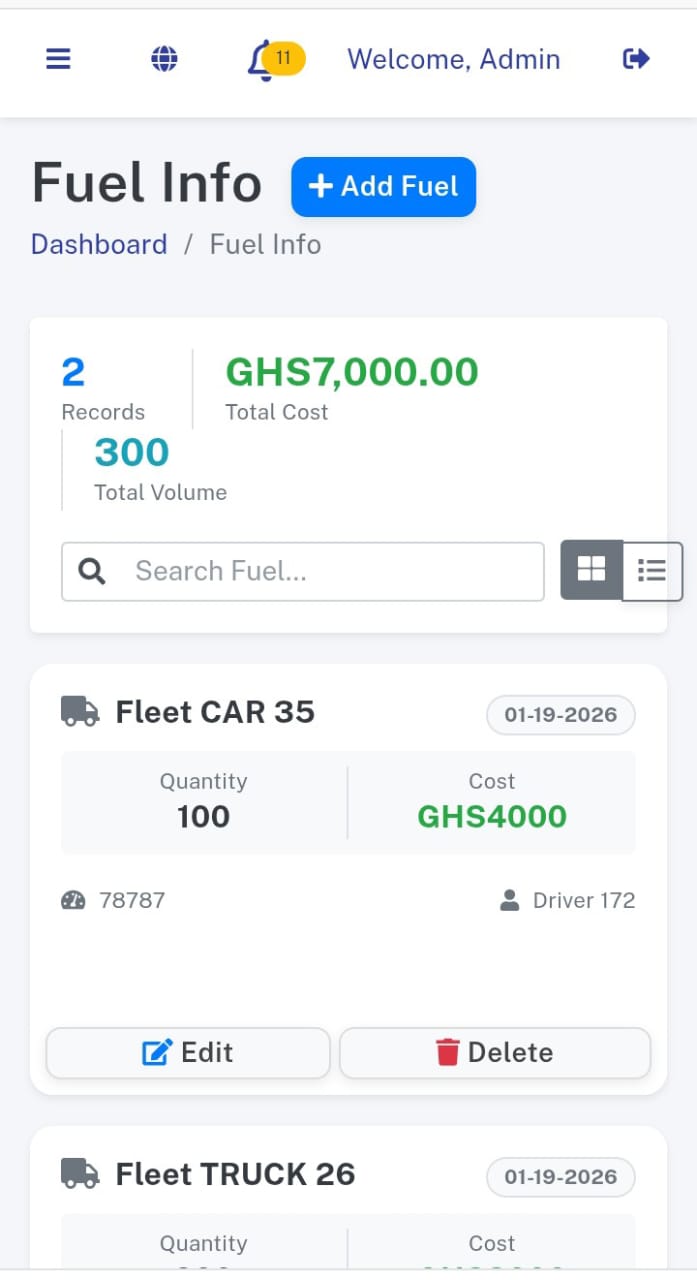The height and width of the screenshot is (1280, 697).
Task: Switch to grid view
Action: [591, 570]
